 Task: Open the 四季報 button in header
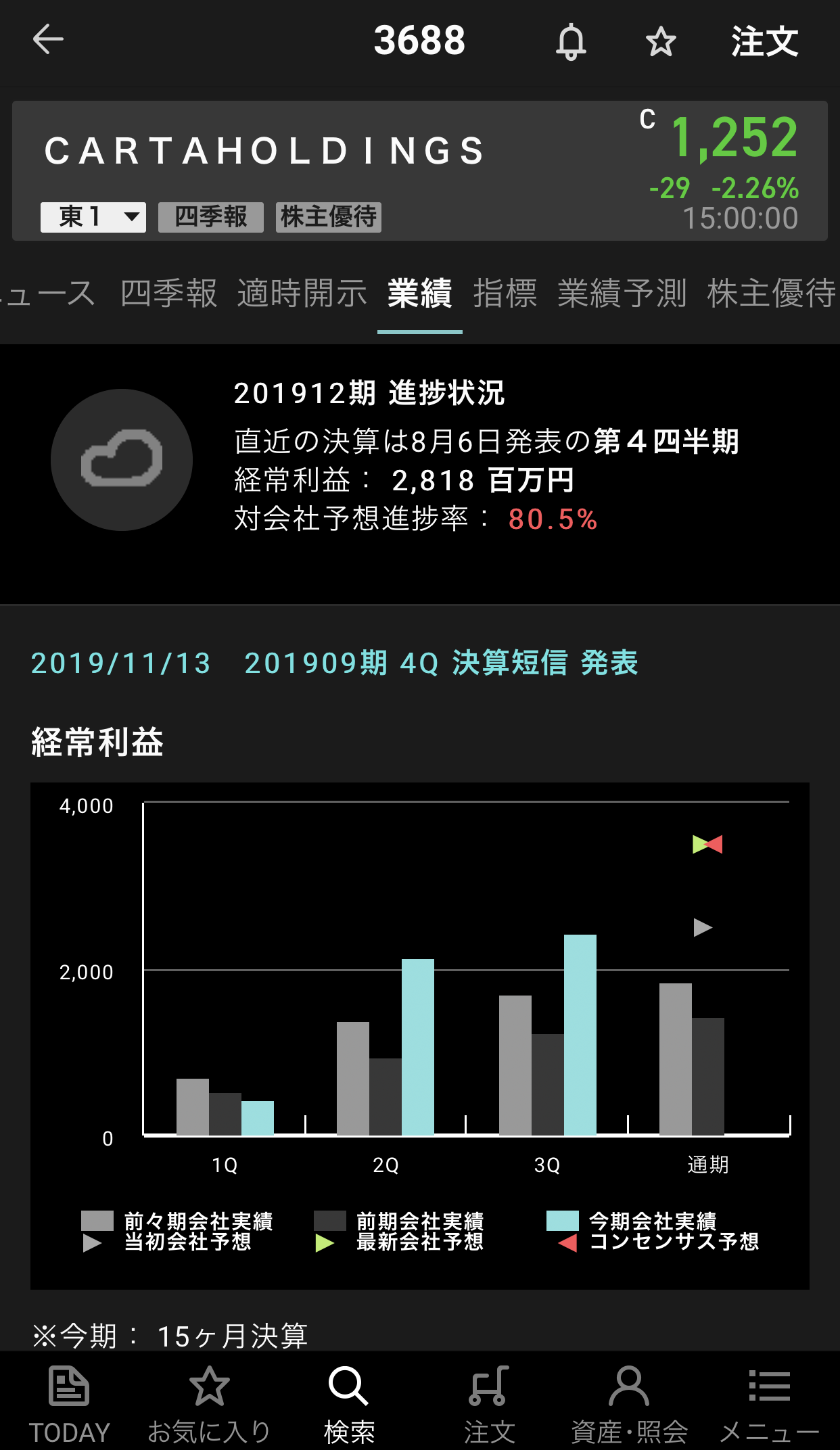coord(210,217)
